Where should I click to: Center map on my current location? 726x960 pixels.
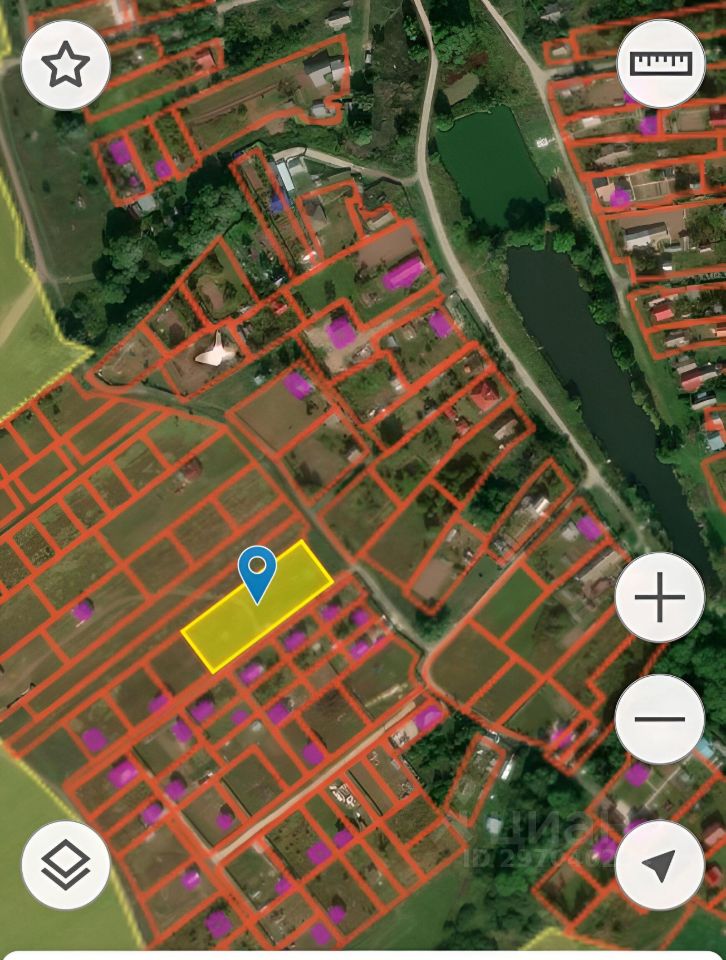point(660,865)
